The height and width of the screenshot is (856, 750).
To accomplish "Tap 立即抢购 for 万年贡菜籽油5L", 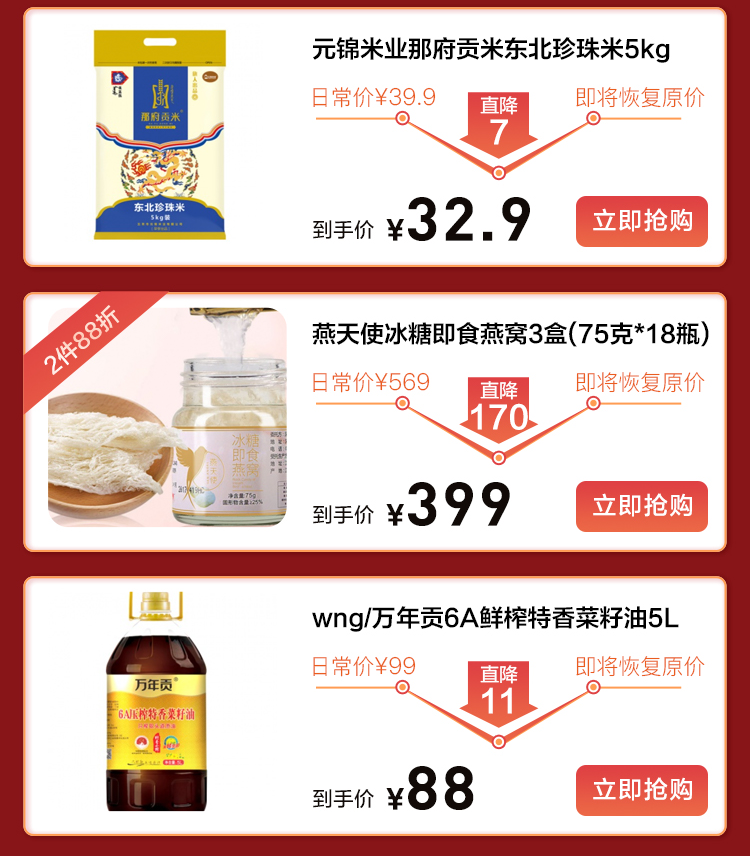I will (x=641, y=790).
